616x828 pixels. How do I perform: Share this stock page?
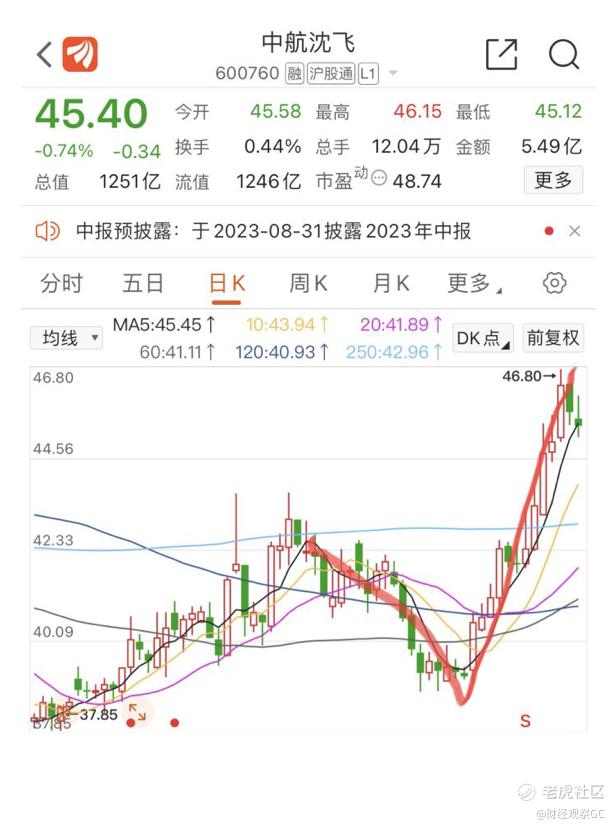501,54
